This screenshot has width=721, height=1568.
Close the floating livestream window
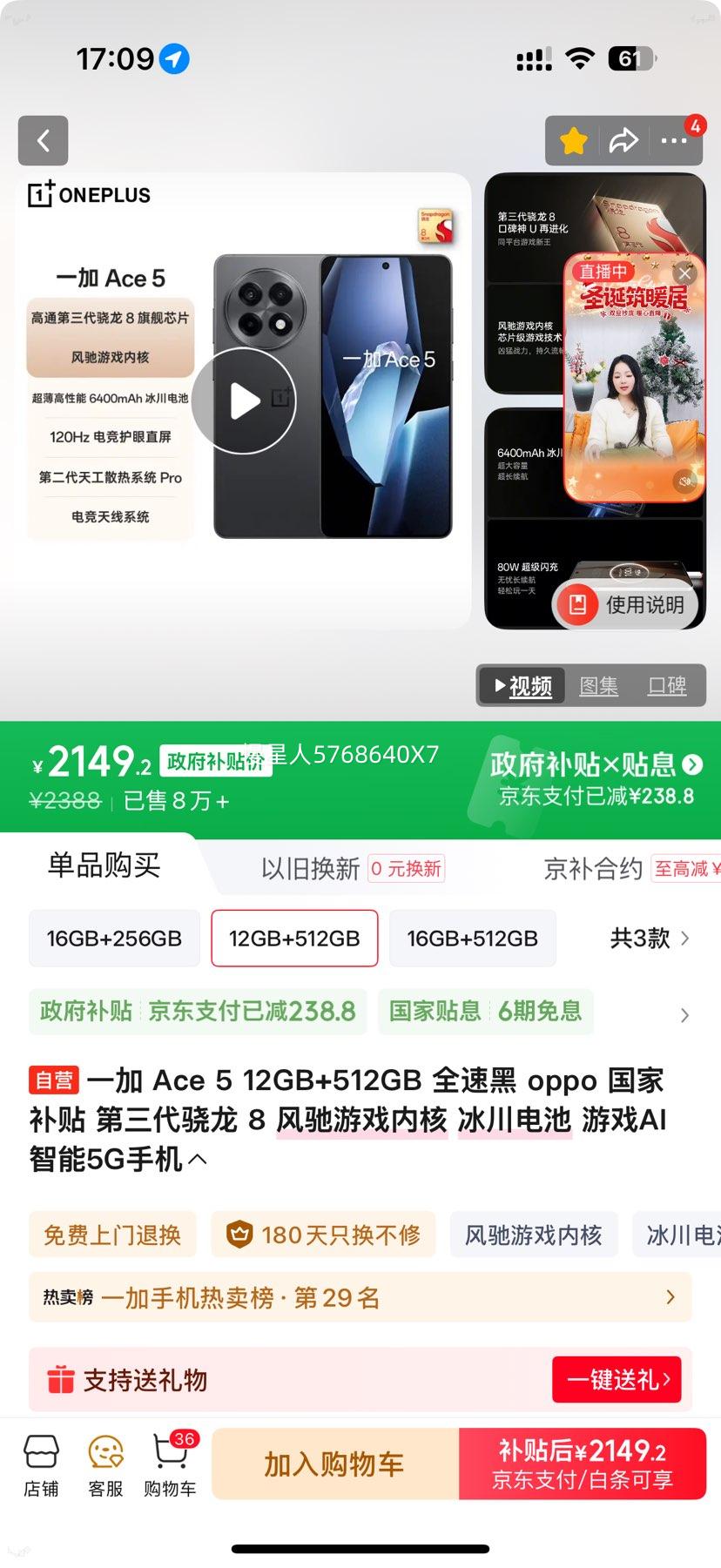click(684, 273)
